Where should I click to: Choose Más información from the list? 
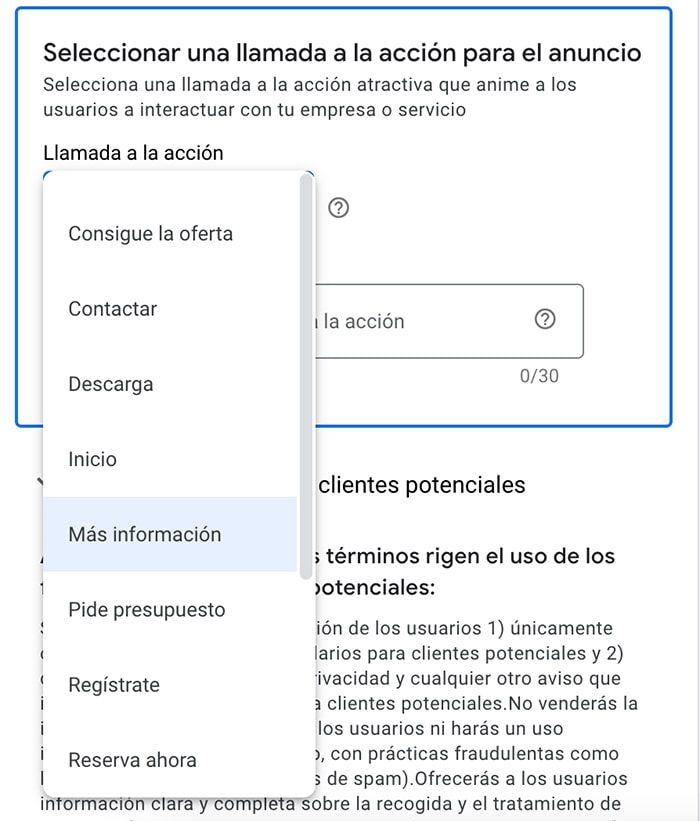(145, 534)
